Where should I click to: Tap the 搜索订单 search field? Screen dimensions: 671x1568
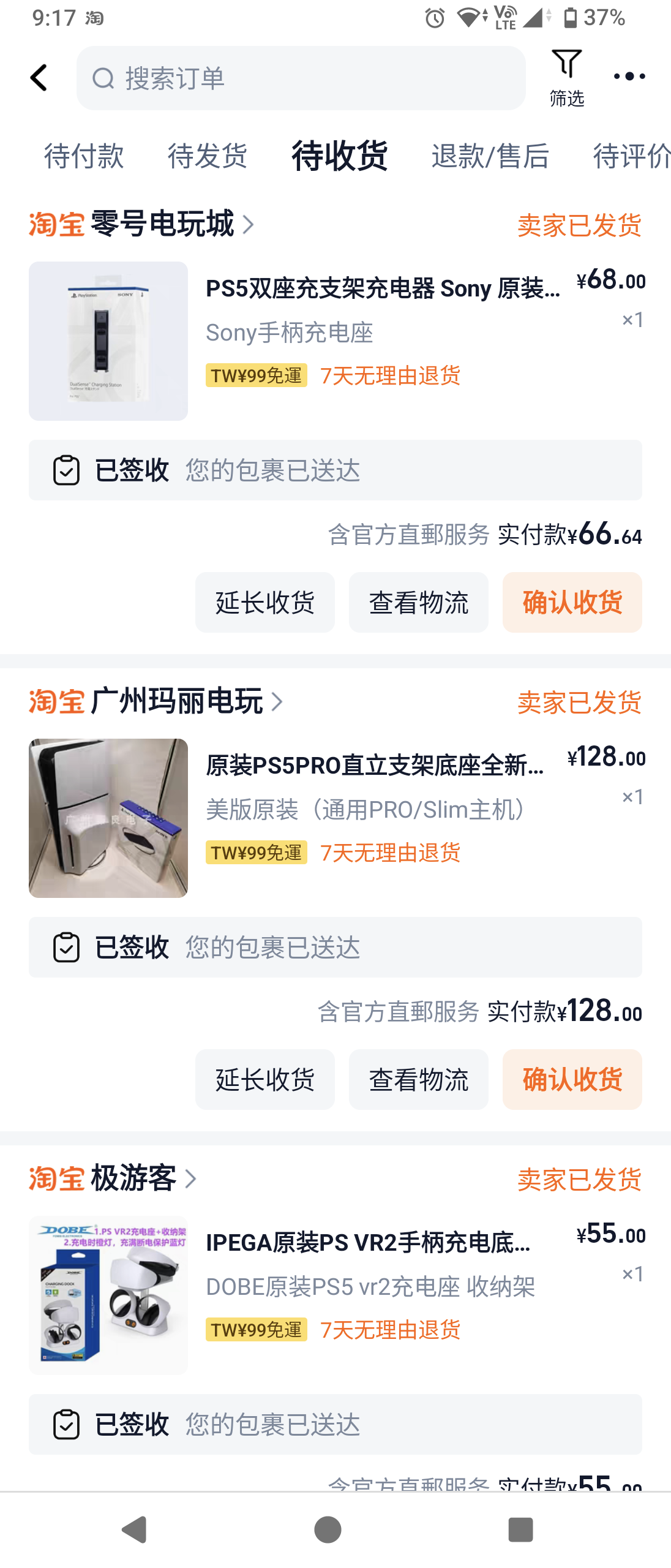click(300, 78)
